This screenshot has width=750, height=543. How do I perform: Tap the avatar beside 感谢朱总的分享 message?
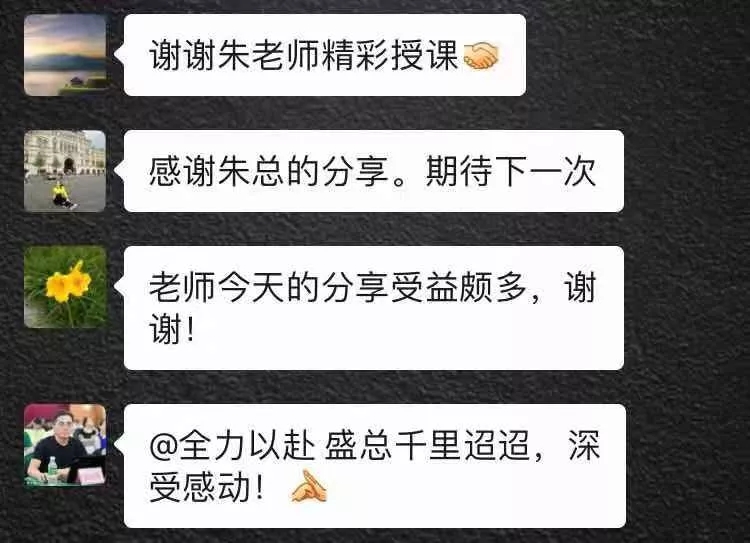point(64,170)
